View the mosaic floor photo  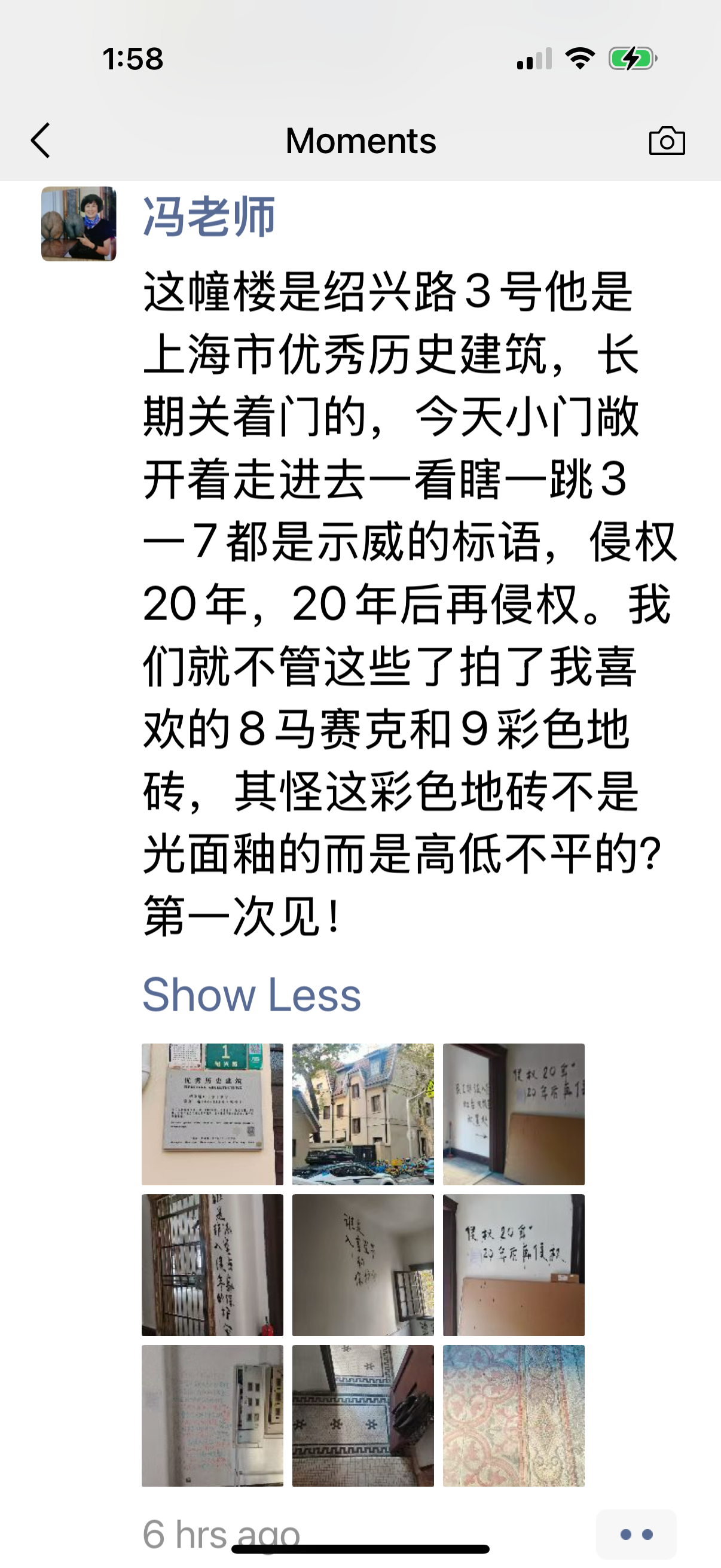(x=363, y=1416)
